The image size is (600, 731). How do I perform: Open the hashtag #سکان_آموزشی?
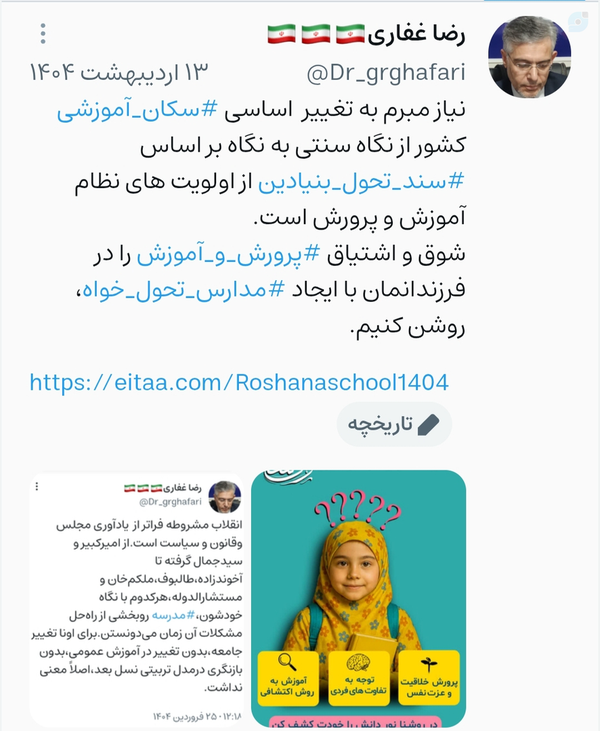pos(138,110)
